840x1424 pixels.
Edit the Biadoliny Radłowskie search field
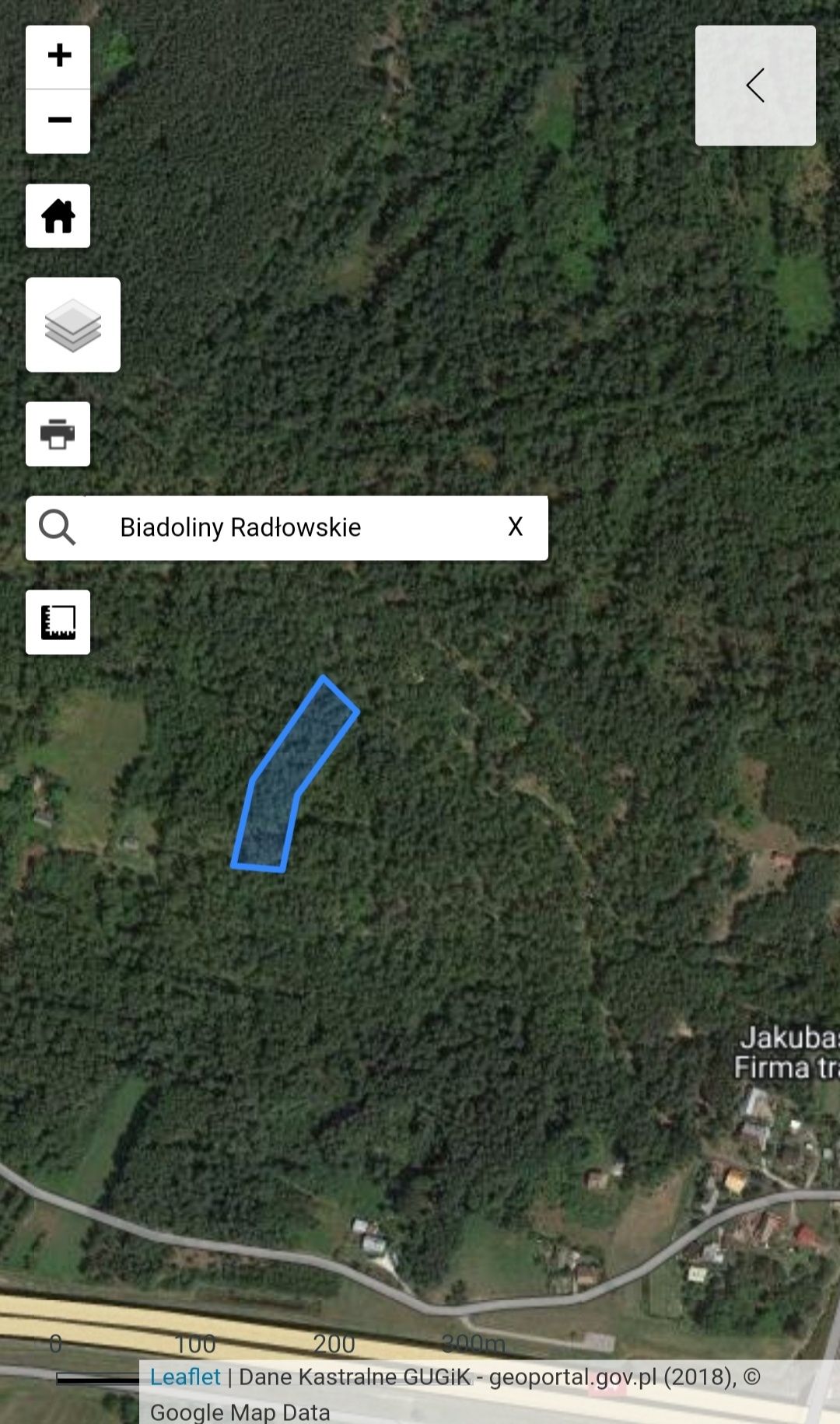(x=280, y=528)
